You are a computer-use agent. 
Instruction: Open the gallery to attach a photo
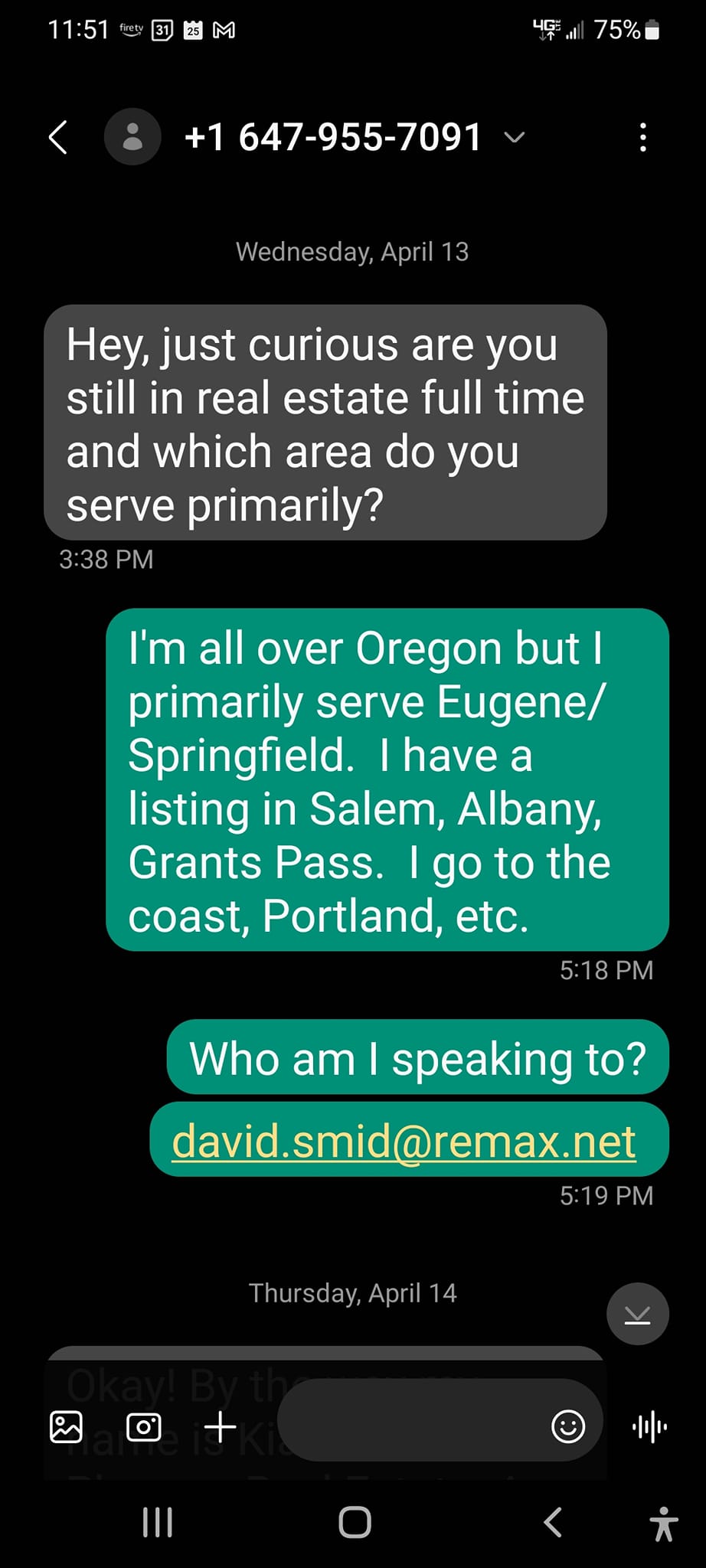(x=67, y=1427)
